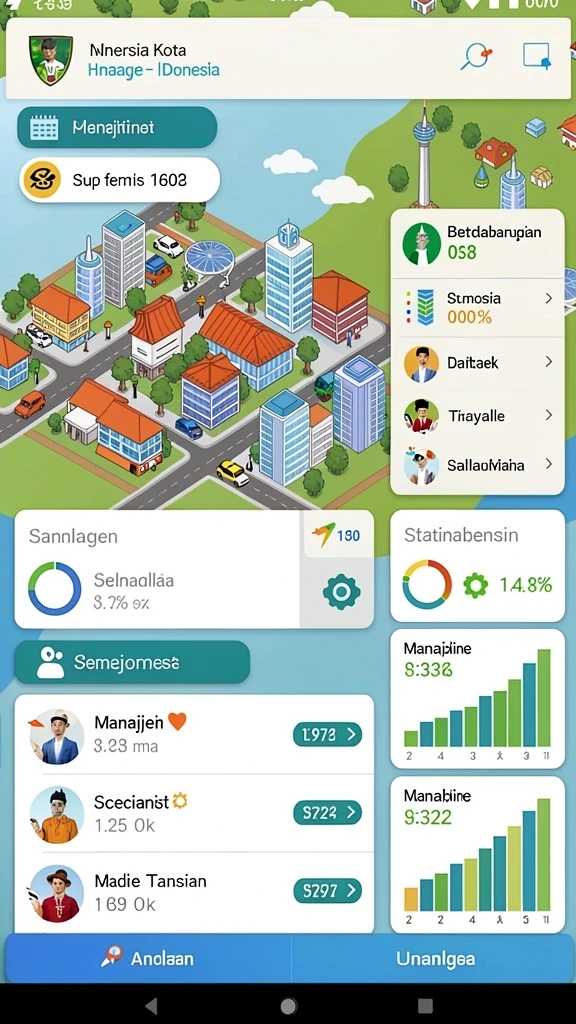
Task: Go back using the system back button
Action: point(151,1006)
